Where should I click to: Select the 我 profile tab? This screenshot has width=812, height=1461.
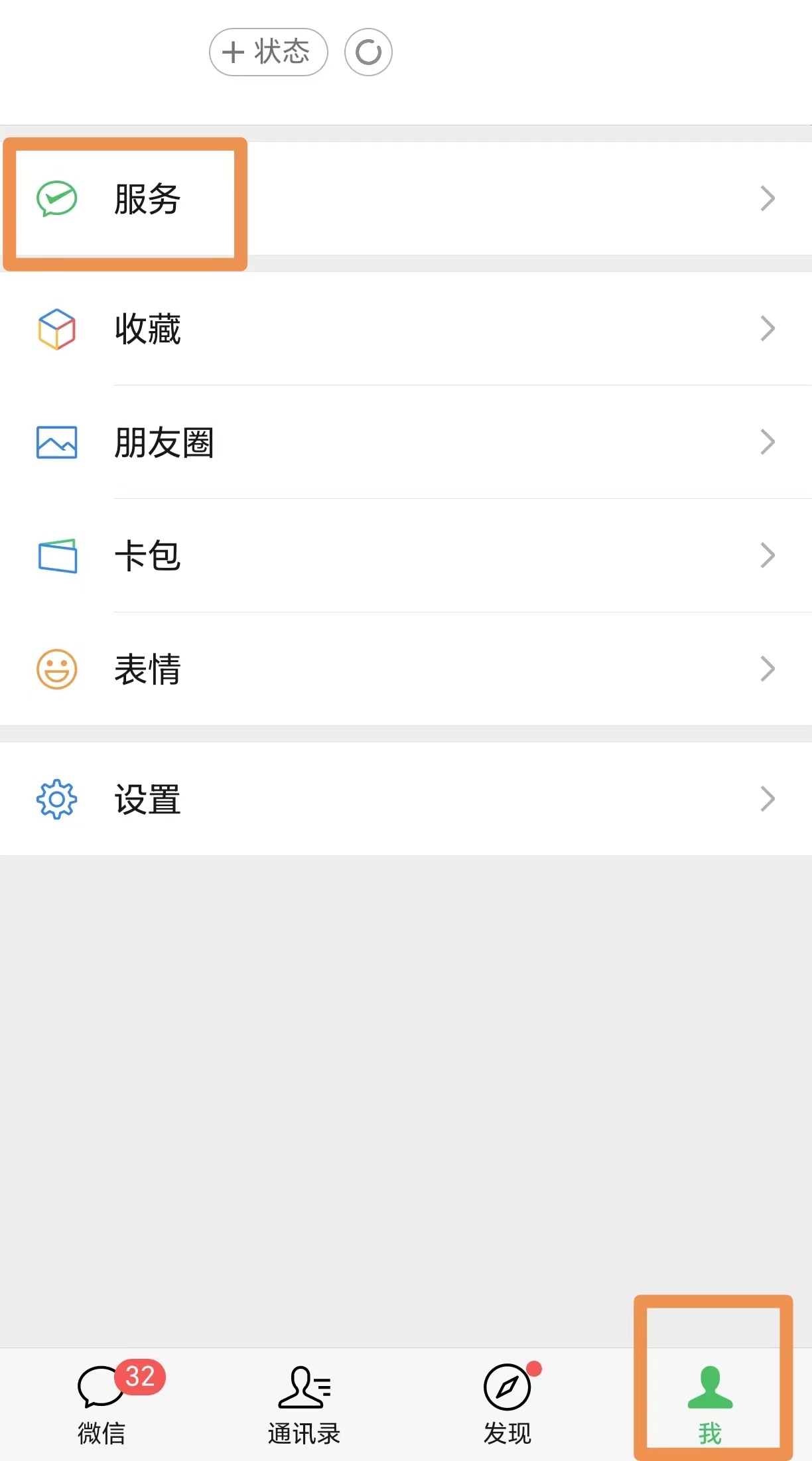tap(710, 1404)
